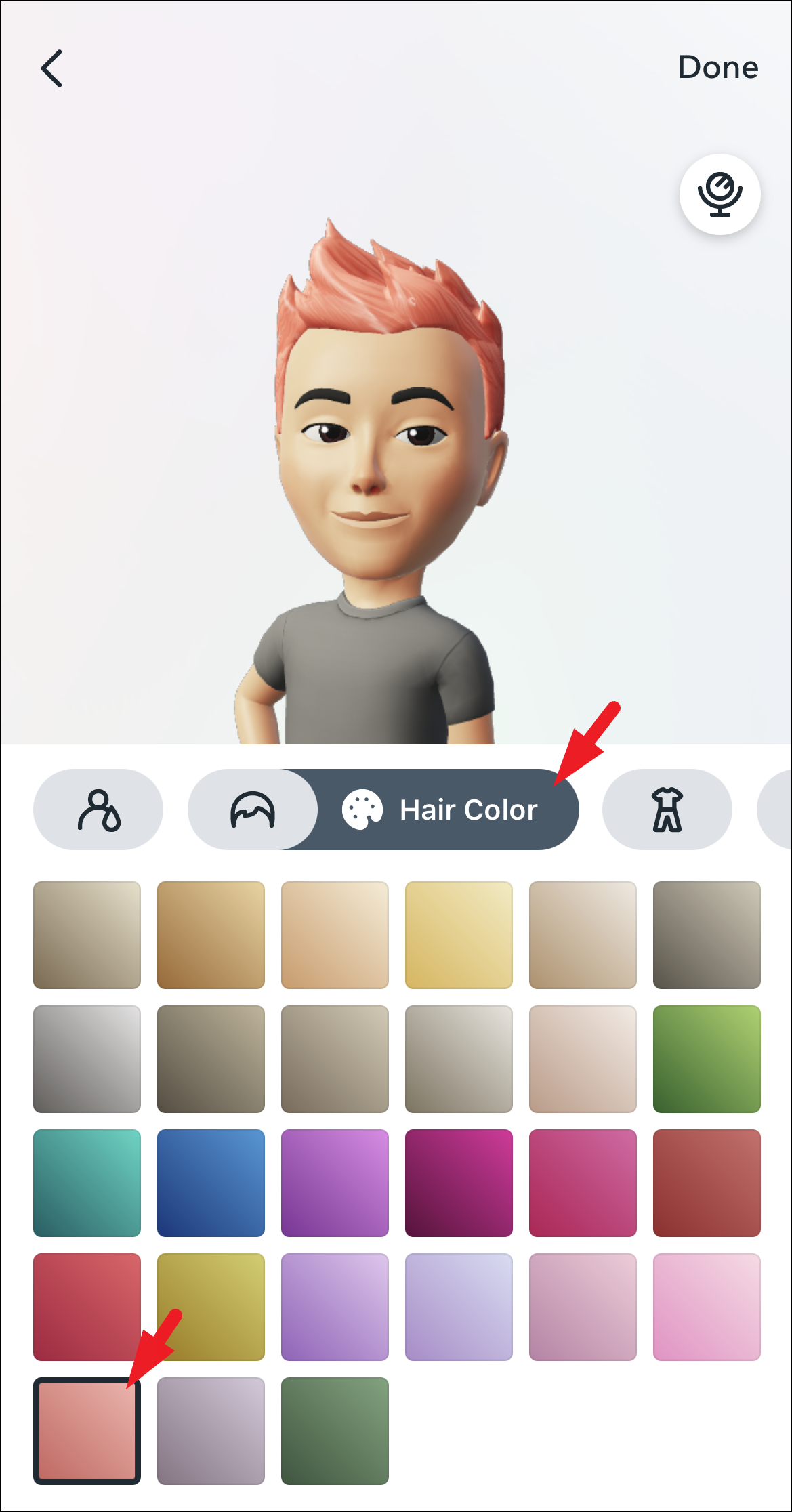Select the dark magenta hair color
The height and width of the screenshot is (1512, 792).
(459, 1183)
